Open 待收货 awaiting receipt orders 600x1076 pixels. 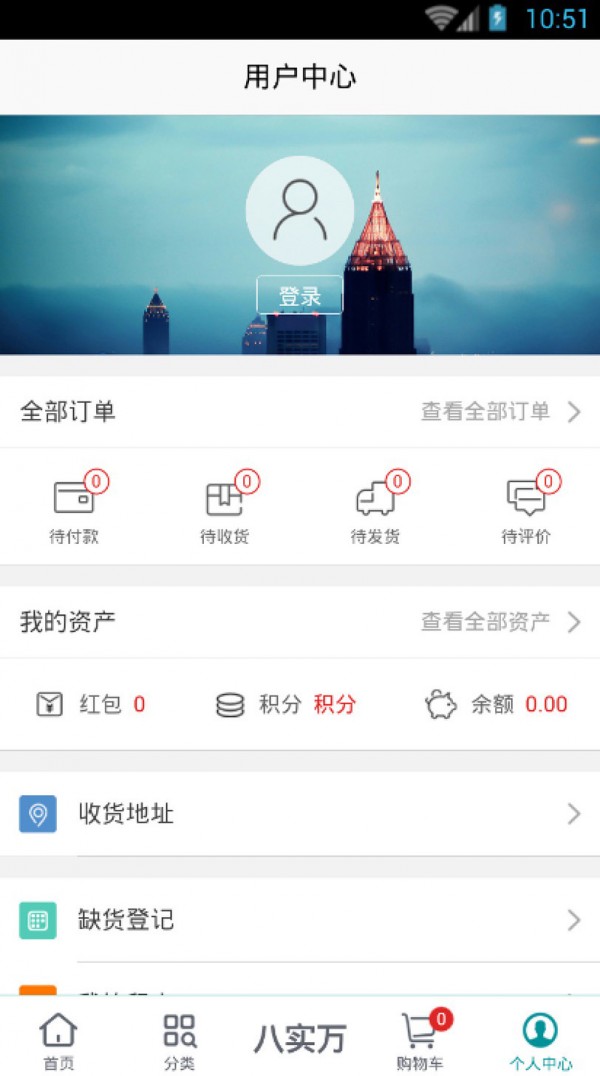point(225,508)
